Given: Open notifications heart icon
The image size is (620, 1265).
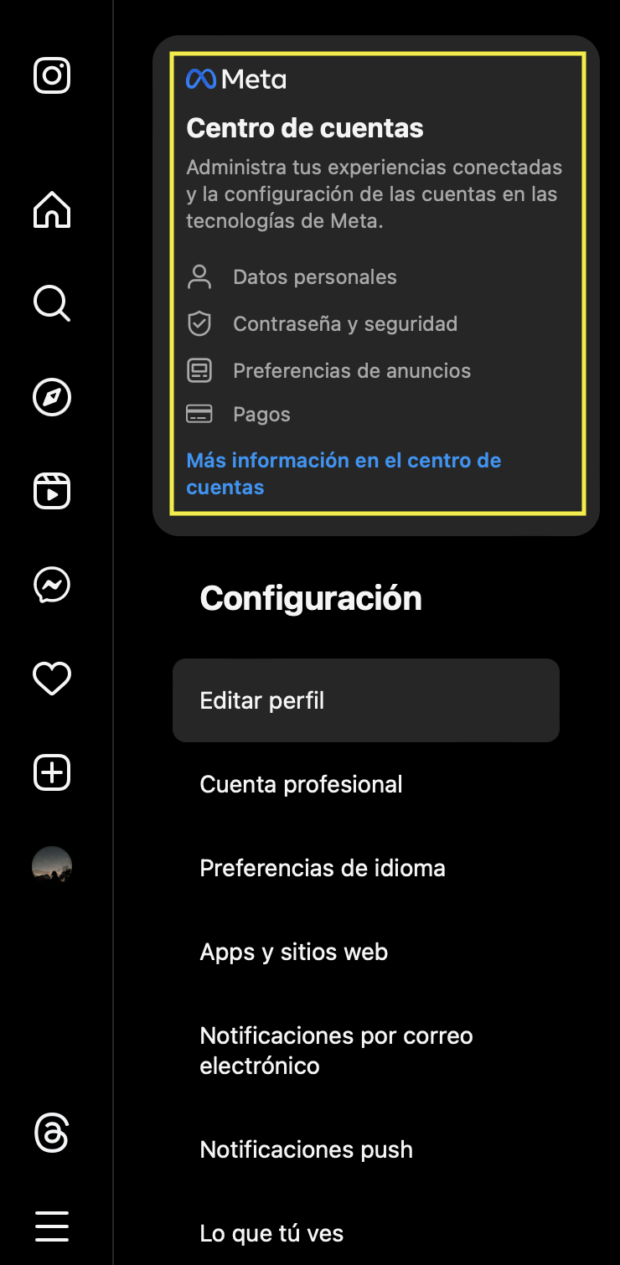Looking at the screenshot, I should coord(52,679).
